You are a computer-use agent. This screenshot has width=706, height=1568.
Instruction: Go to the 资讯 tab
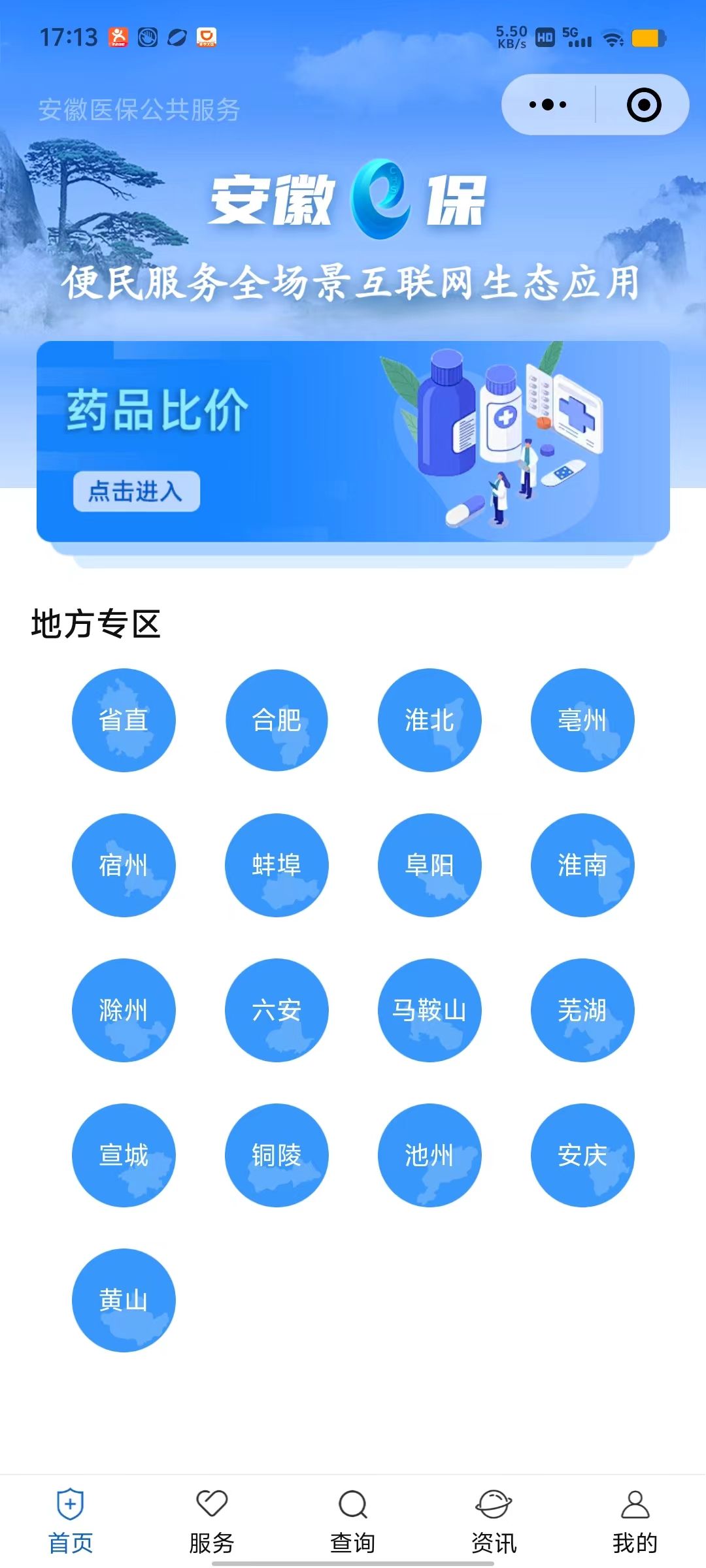point(494,1521)
